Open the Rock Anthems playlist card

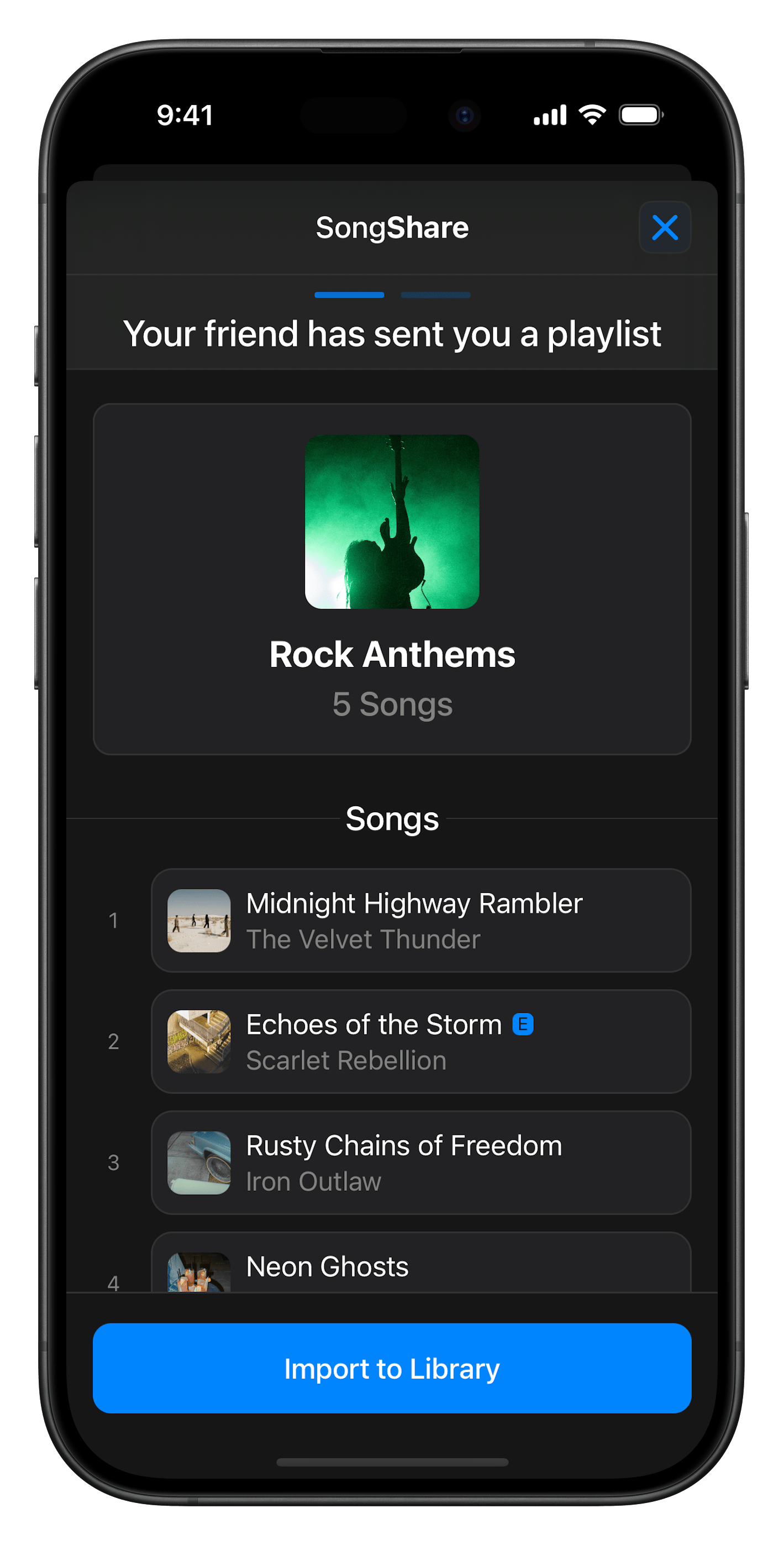coord(392,579)
